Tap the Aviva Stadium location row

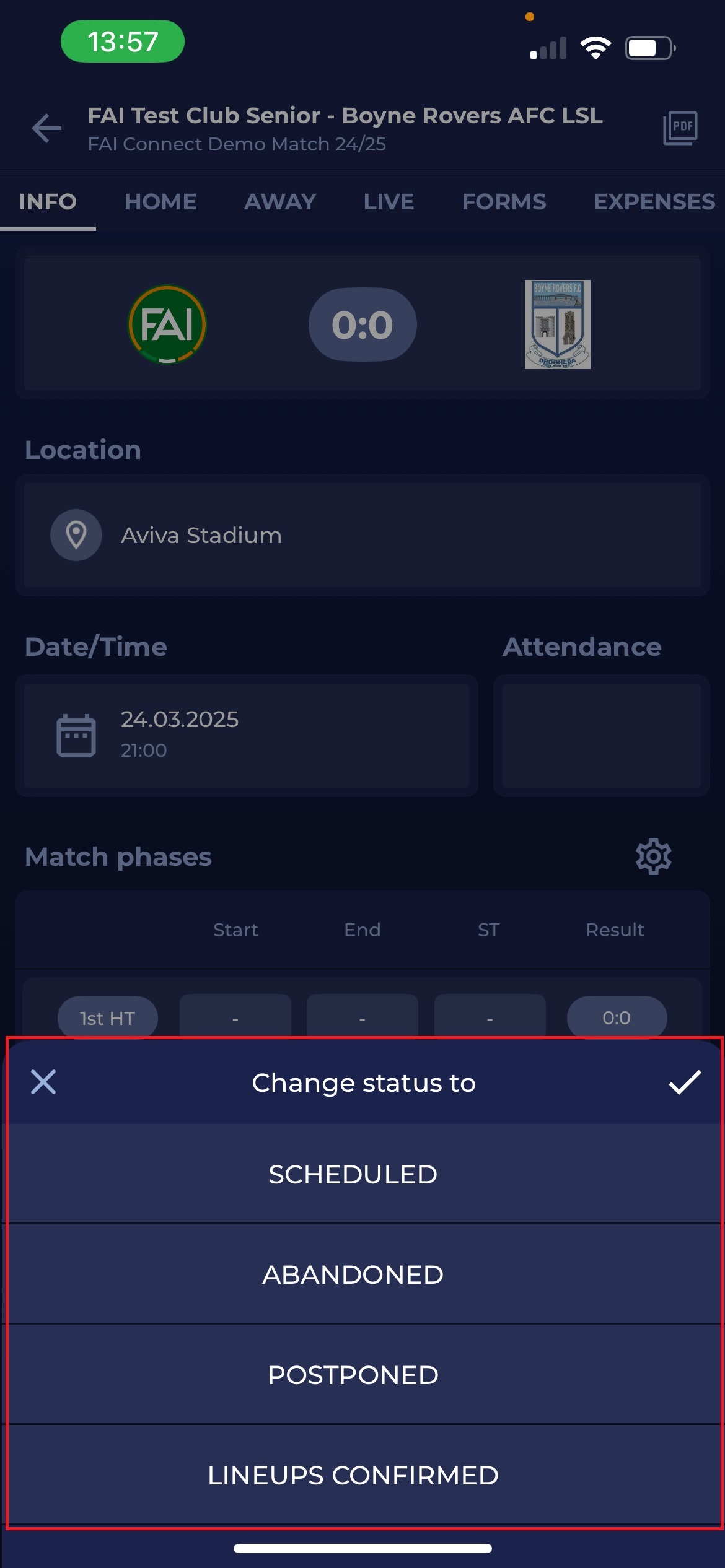click(362, 535)
